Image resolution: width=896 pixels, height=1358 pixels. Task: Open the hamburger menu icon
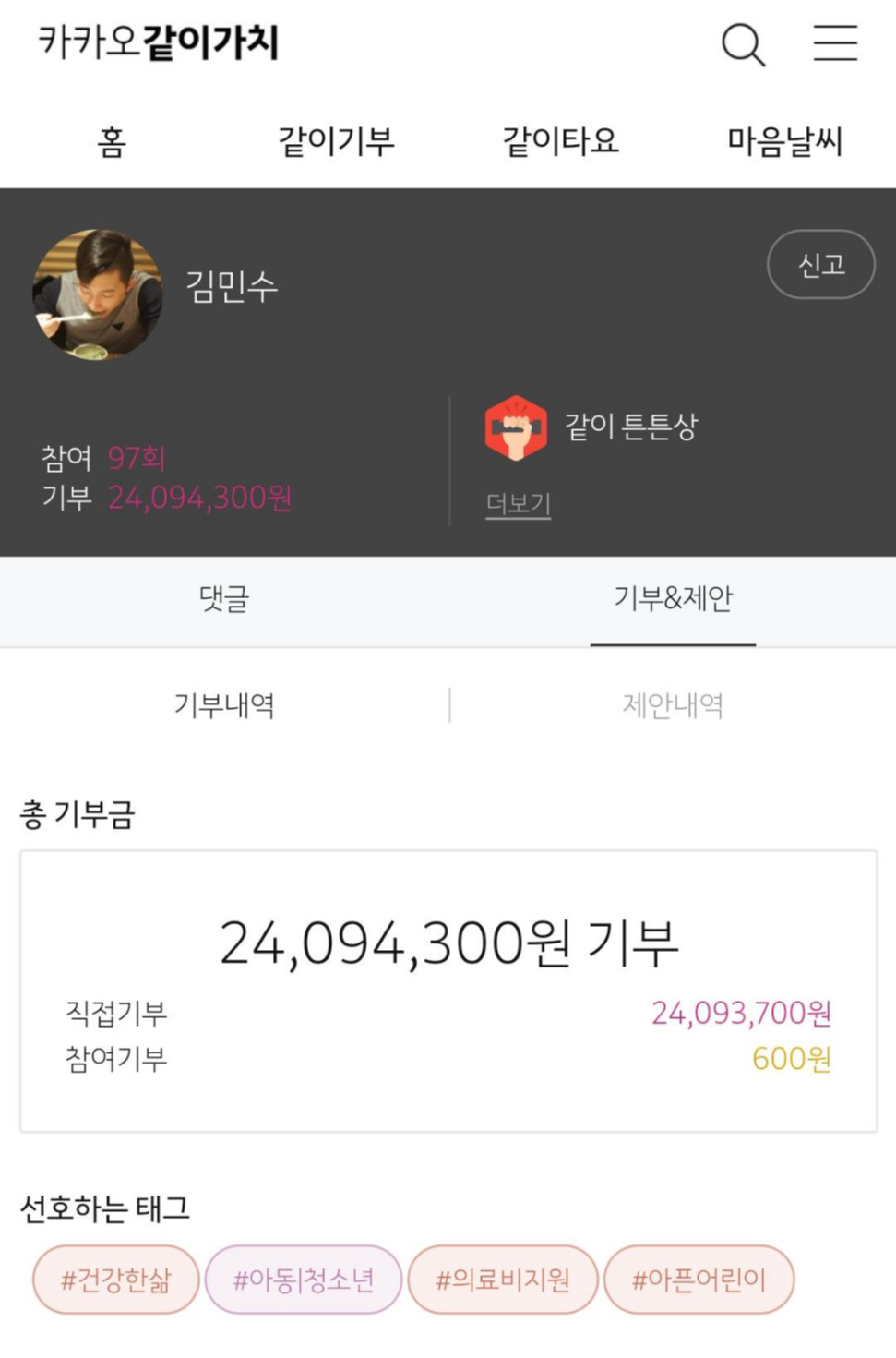pyautogui.click(x=835, y=44)
